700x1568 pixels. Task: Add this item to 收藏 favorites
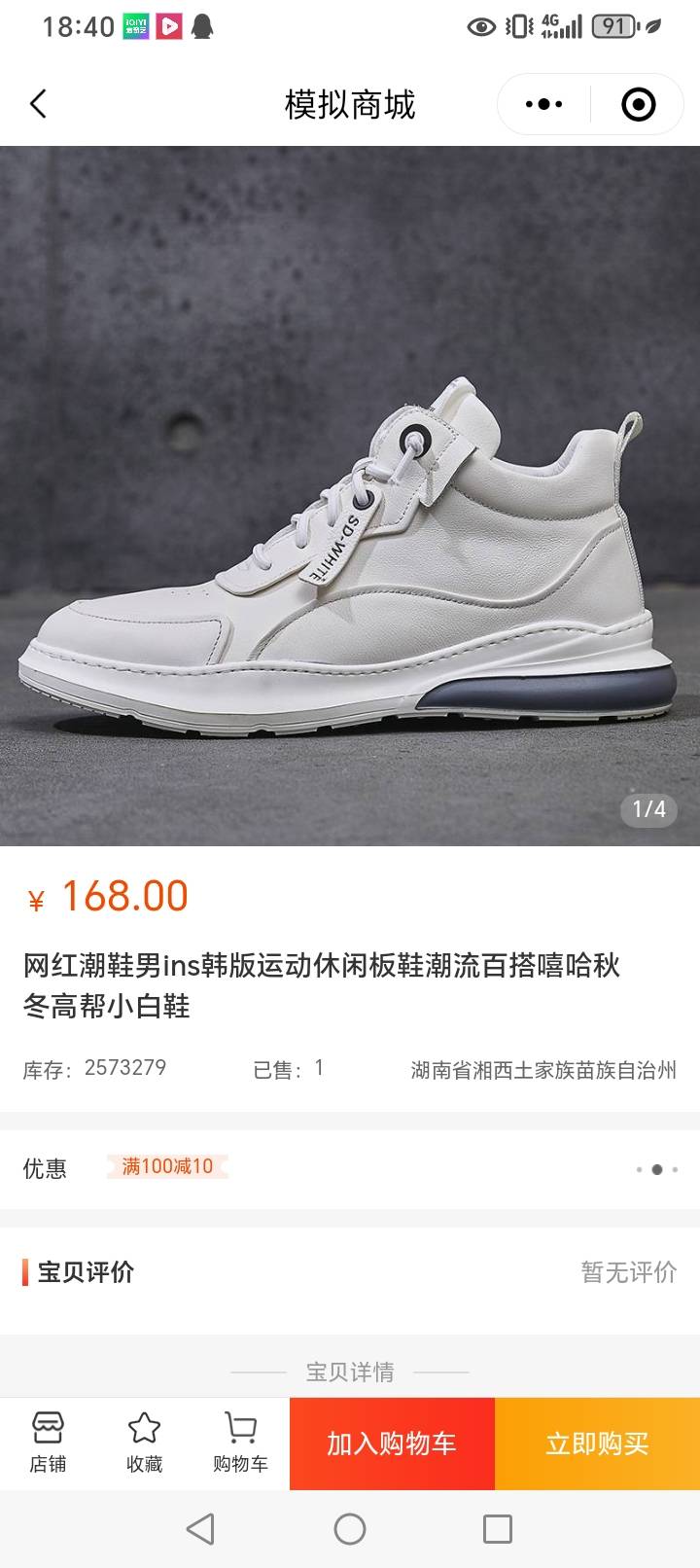(x=144, y=1443)
